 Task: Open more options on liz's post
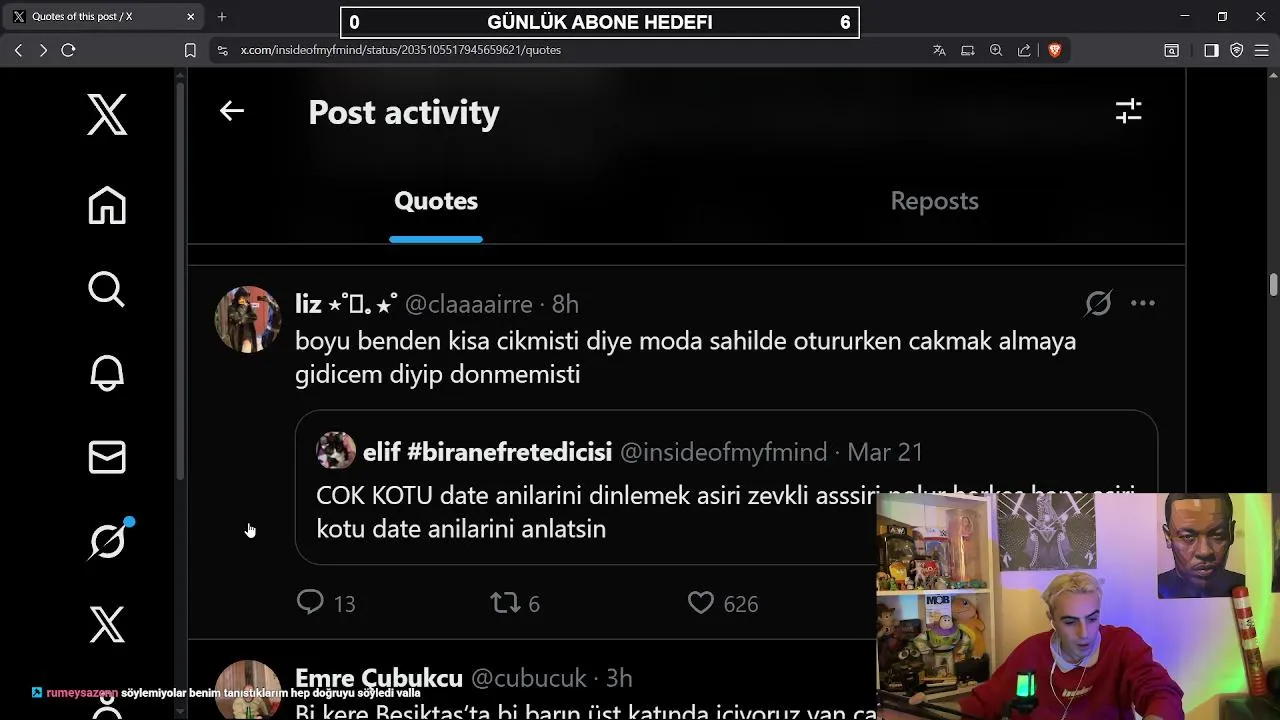tap(1142, 303)
